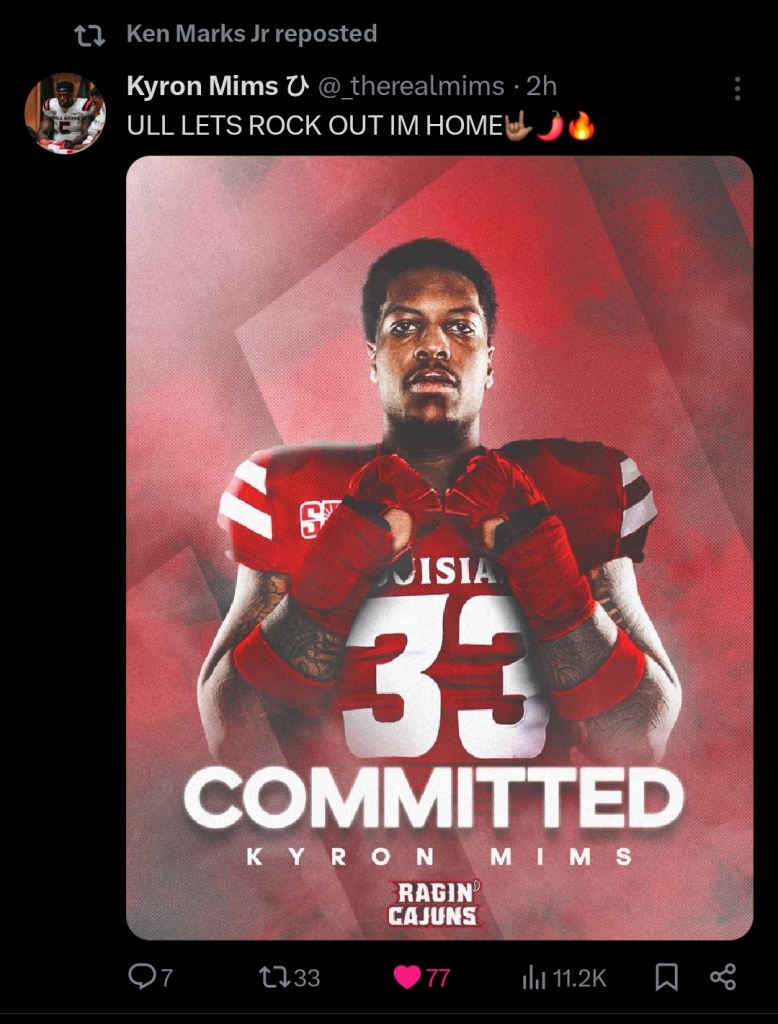Open the Kyron Mims commitment image
This screenshot has width=778, height=1024.
[439, 547]
